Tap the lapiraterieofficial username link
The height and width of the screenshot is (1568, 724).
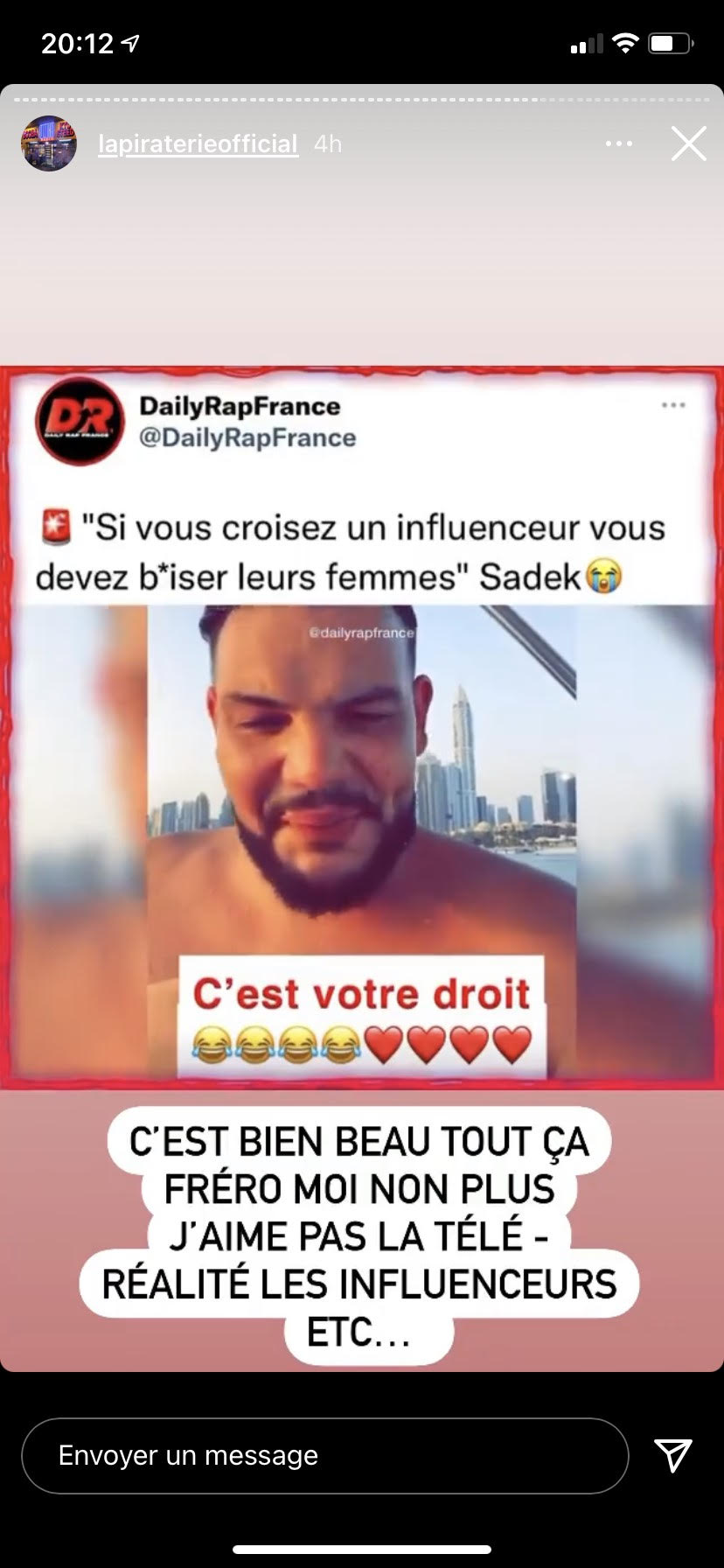click(x=198, y=143)
